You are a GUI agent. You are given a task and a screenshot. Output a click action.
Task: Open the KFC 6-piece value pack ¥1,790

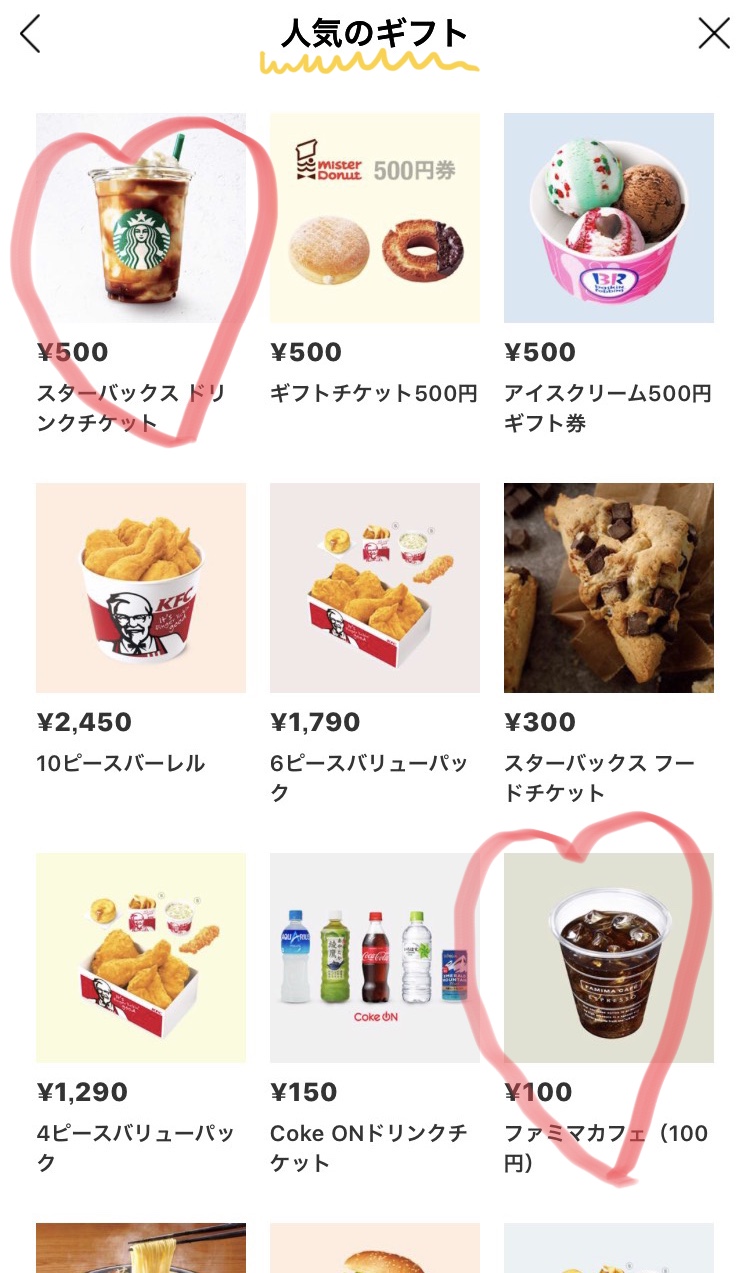tap(375, 645)
